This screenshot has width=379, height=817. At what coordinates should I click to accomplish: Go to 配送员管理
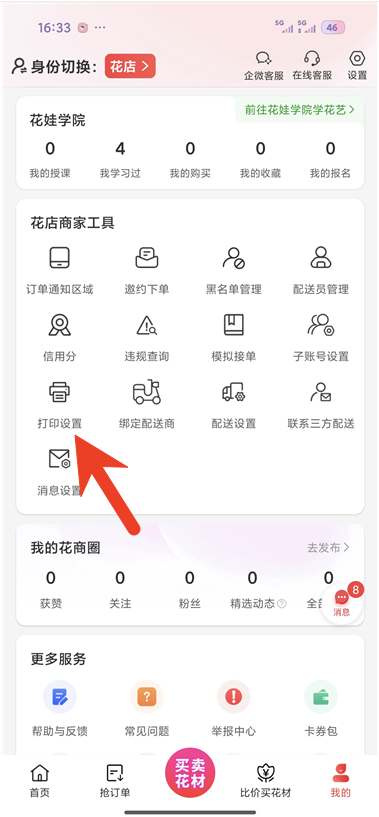pyautogui.click(x=321, y=269)
